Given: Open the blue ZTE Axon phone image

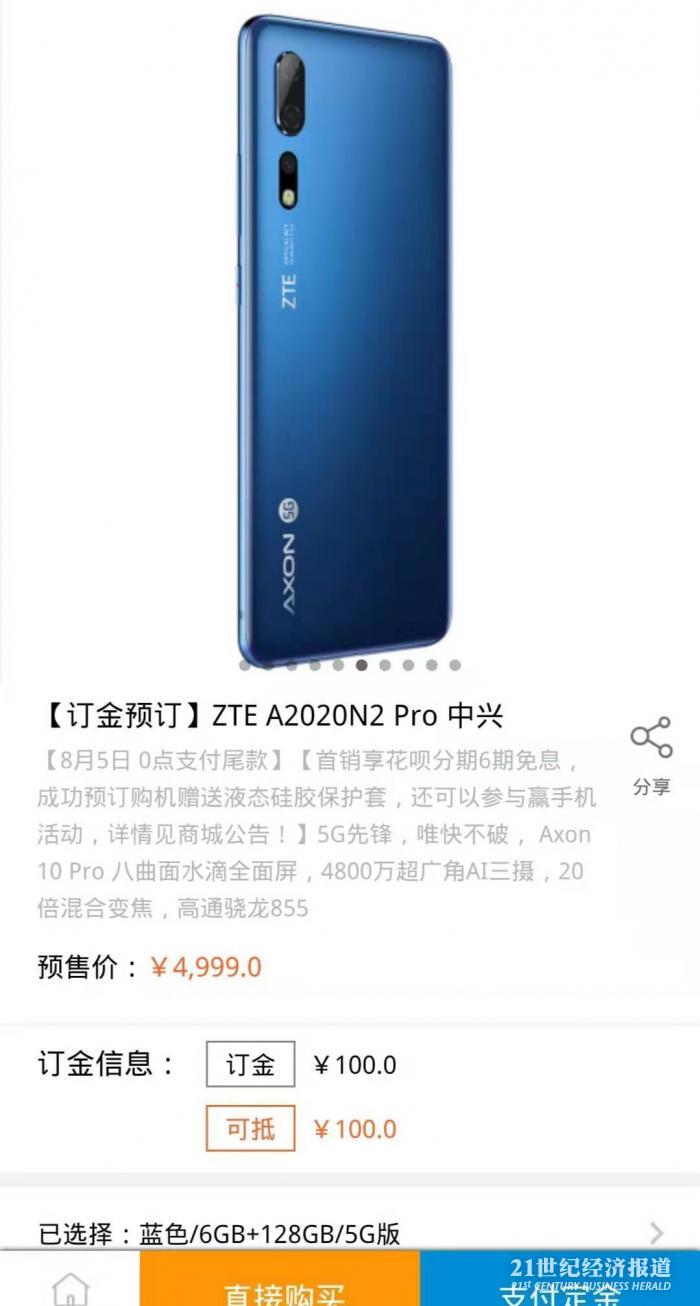Looking at the screenshot, I should pos(347,341).
